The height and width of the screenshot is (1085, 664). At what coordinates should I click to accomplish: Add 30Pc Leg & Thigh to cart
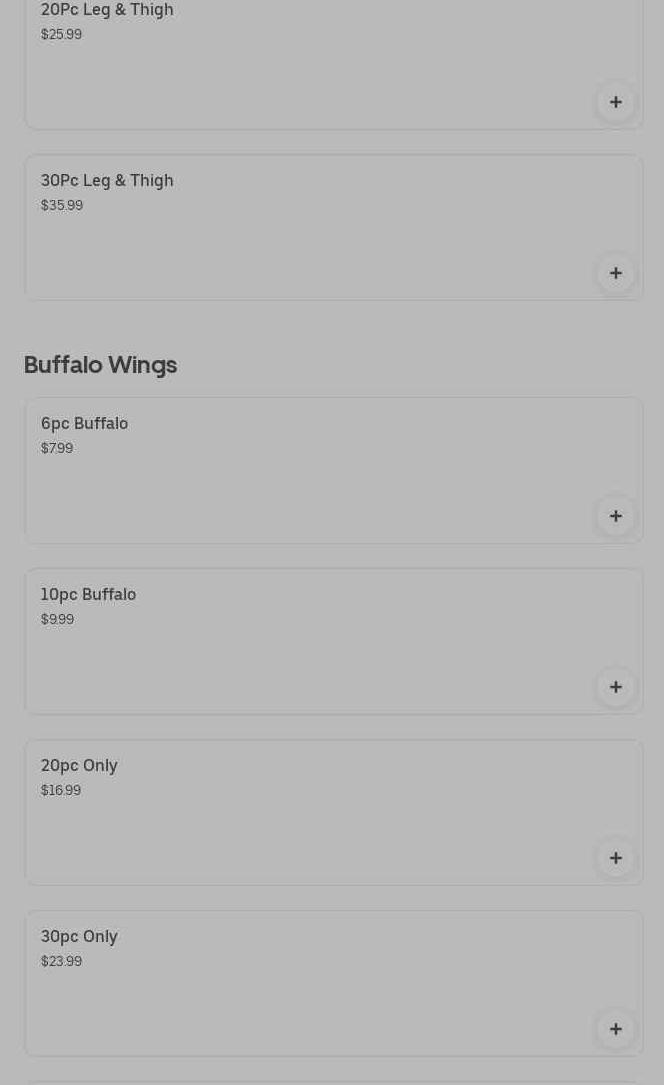coord(616,273)
